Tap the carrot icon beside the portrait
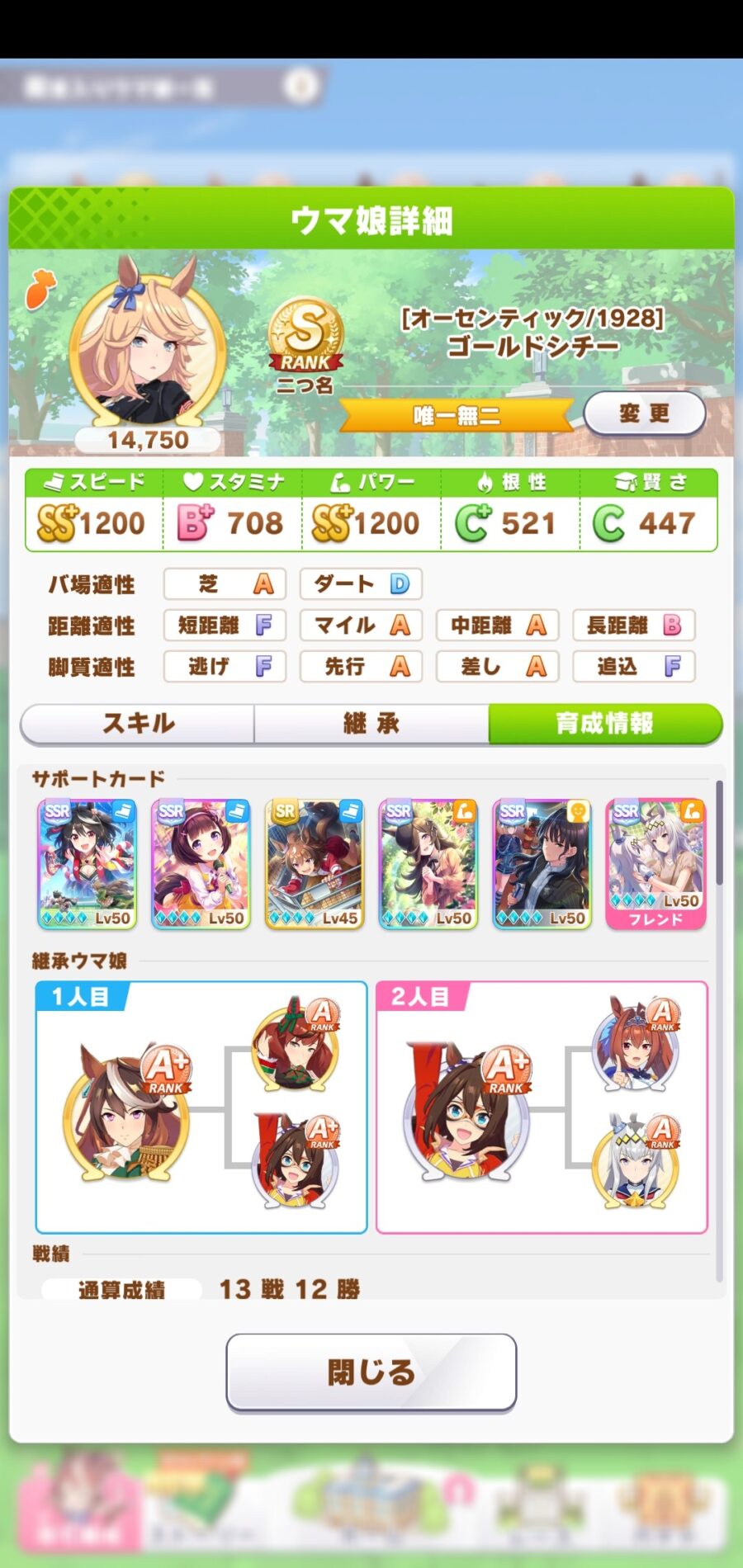Image resolution: width=743 pixels, height=1568 pixels. [40, 290]
